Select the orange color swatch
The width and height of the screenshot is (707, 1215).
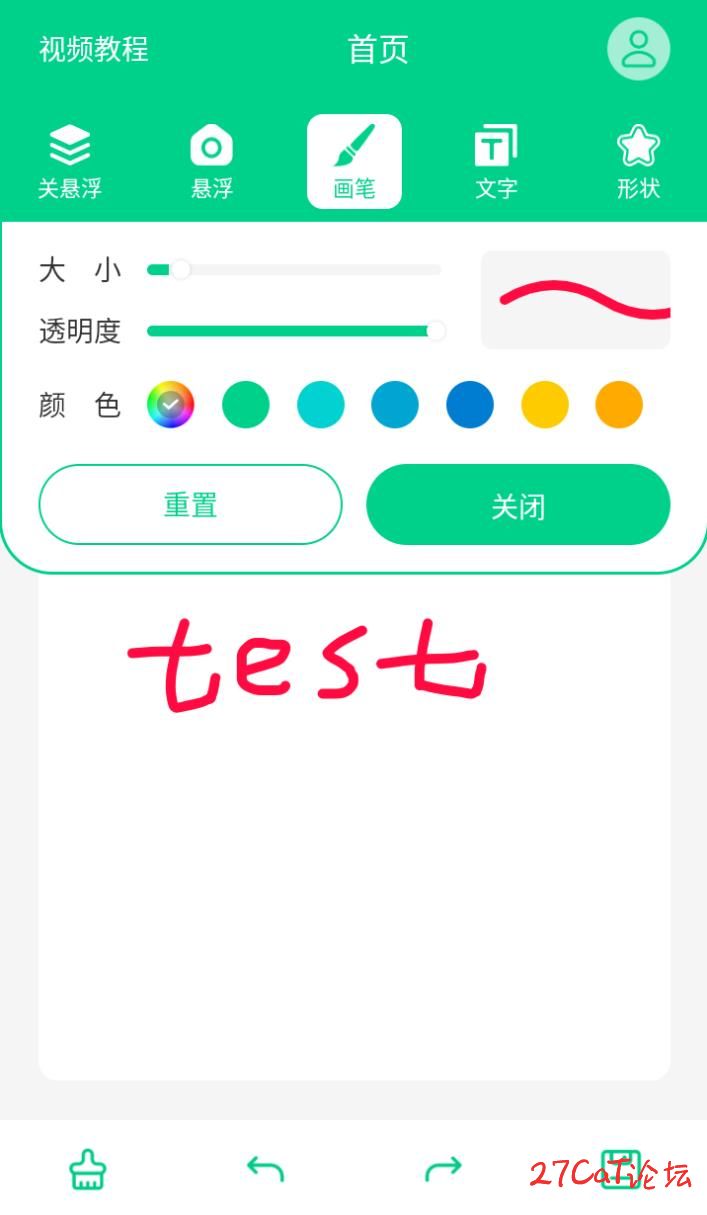pos(619,405)
